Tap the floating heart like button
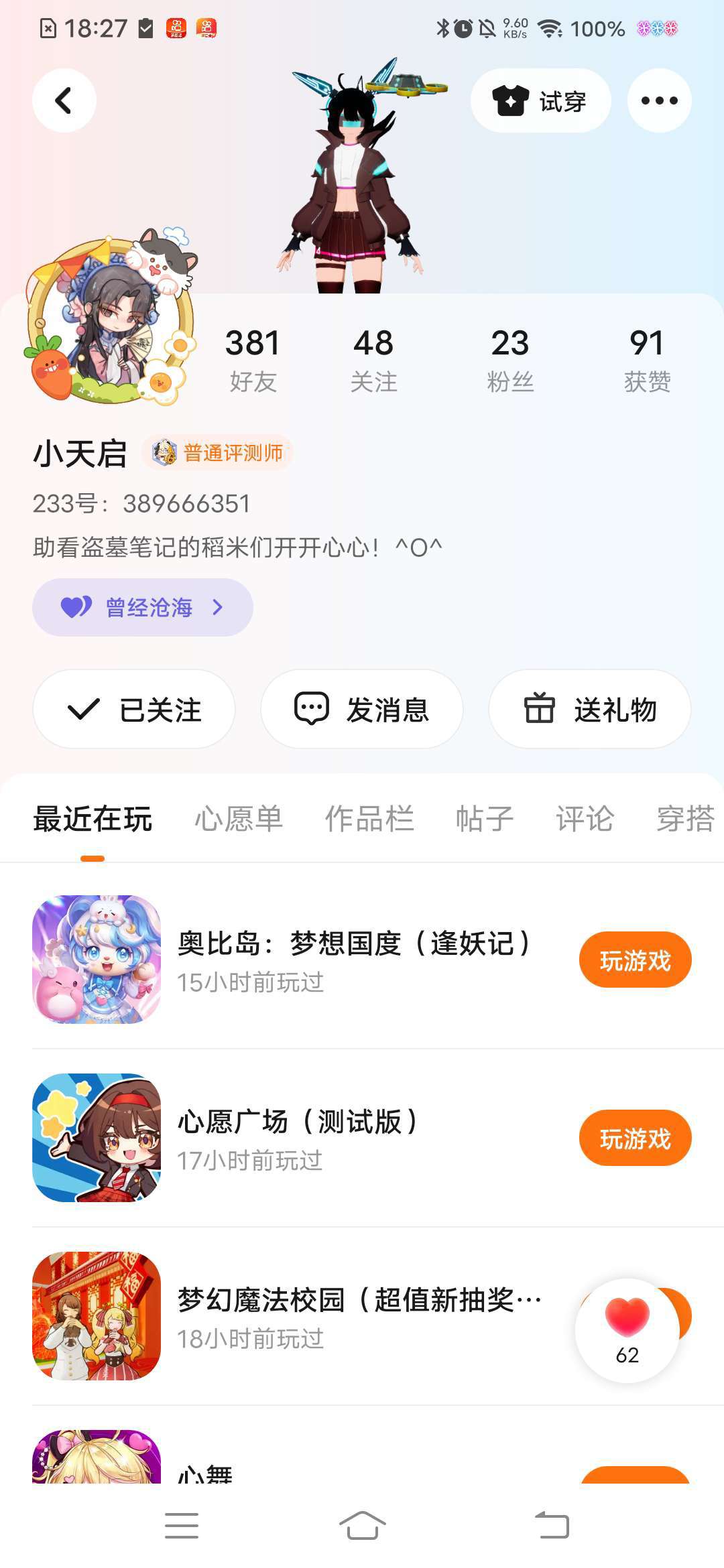Viewport: 724px width, 1568px height. pos(627,1330)
